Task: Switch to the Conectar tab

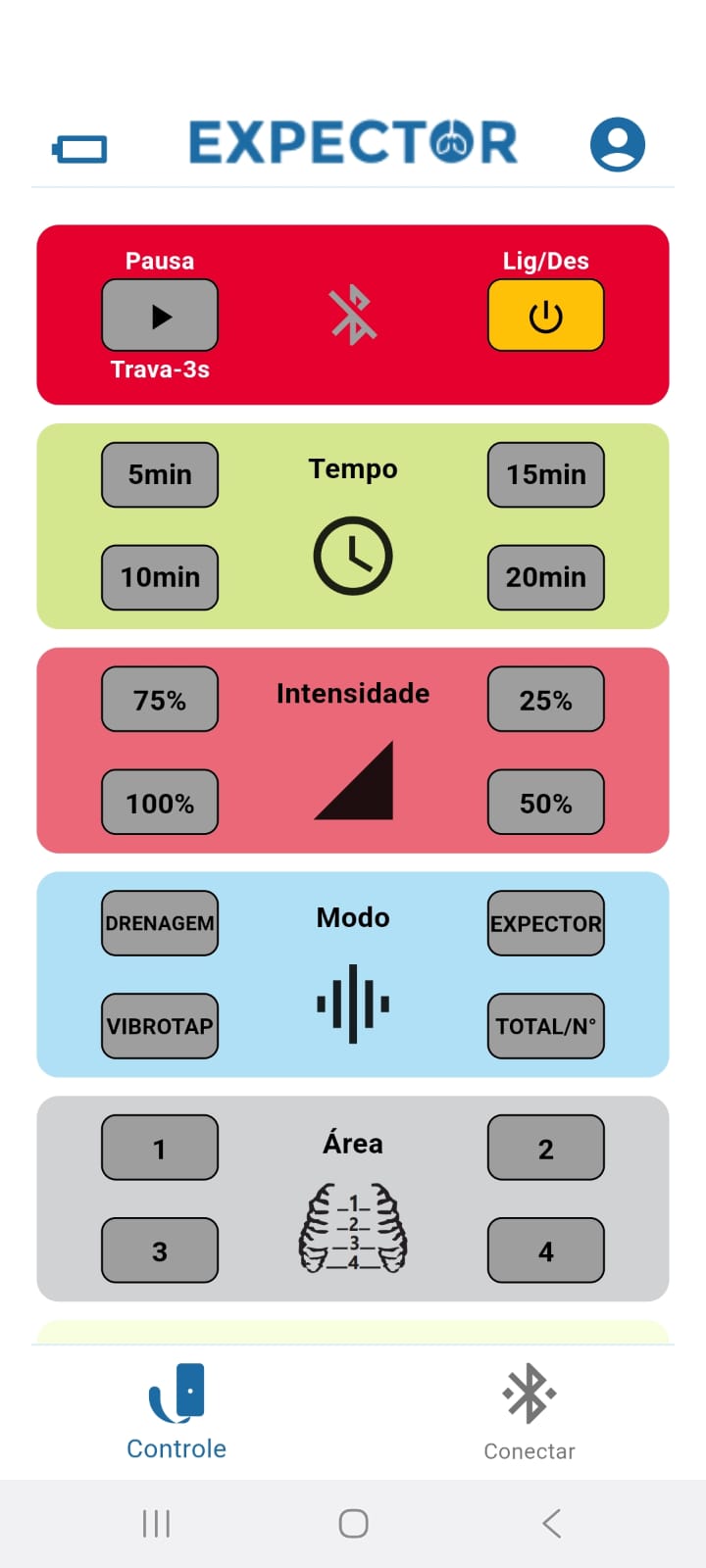Action: (x=529, y=1413)
